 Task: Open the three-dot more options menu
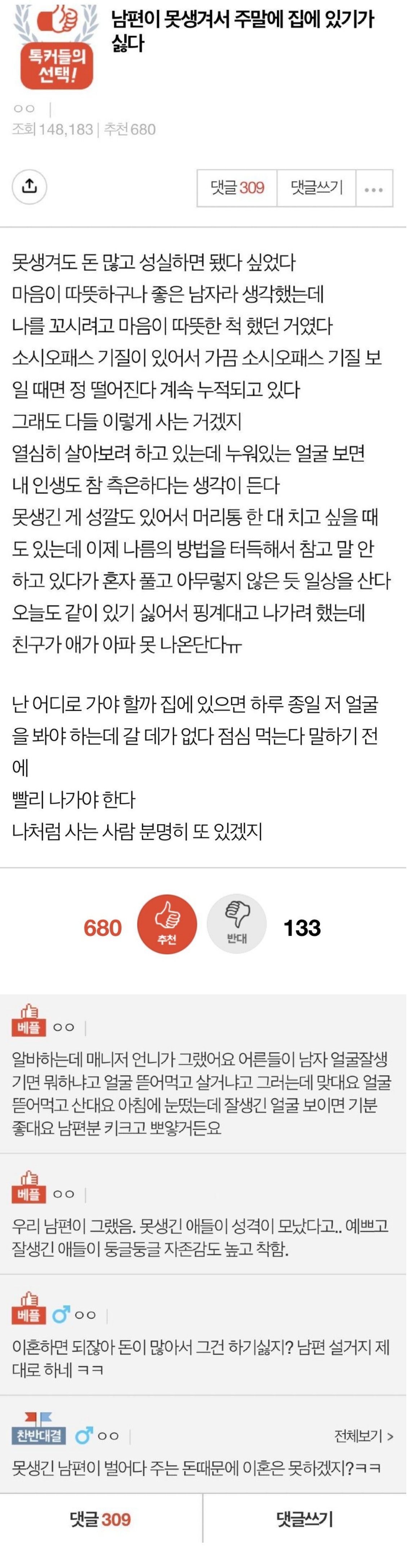pos(374,189)
